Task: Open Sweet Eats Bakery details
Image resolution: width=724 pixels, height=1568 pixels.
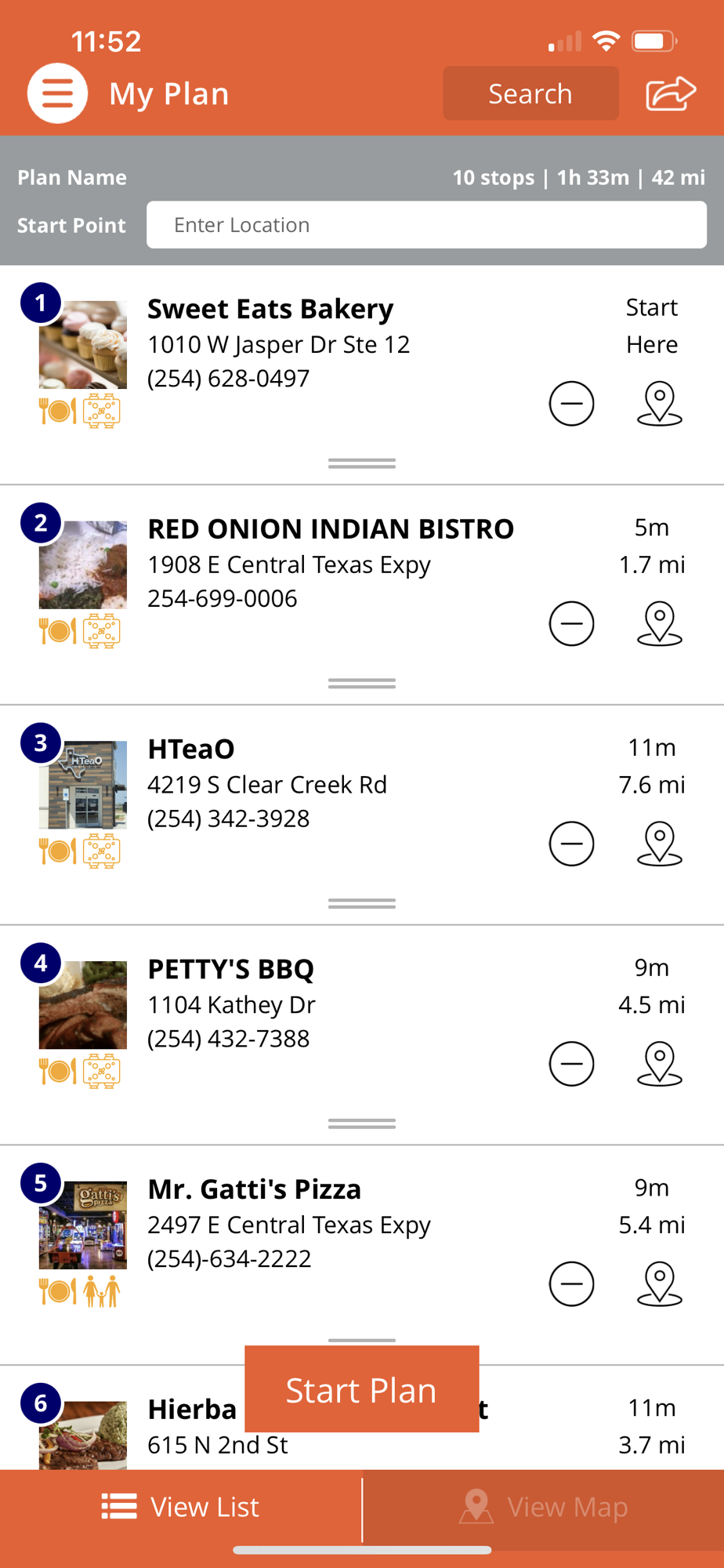Action: pos(270,310)
